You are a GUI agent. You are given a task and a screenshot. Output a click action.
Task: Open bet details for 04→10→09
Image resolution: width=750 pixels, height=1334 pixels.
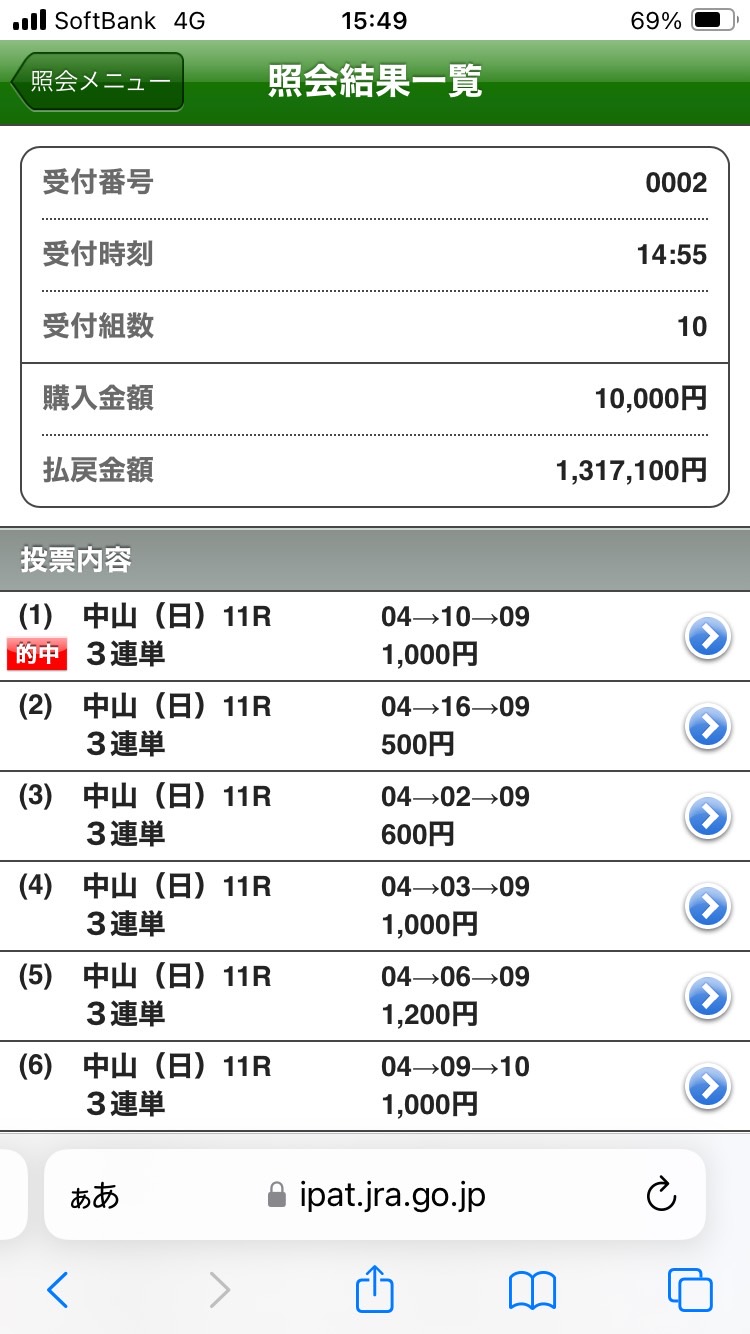pyautogui.click(x=708, y=637)
